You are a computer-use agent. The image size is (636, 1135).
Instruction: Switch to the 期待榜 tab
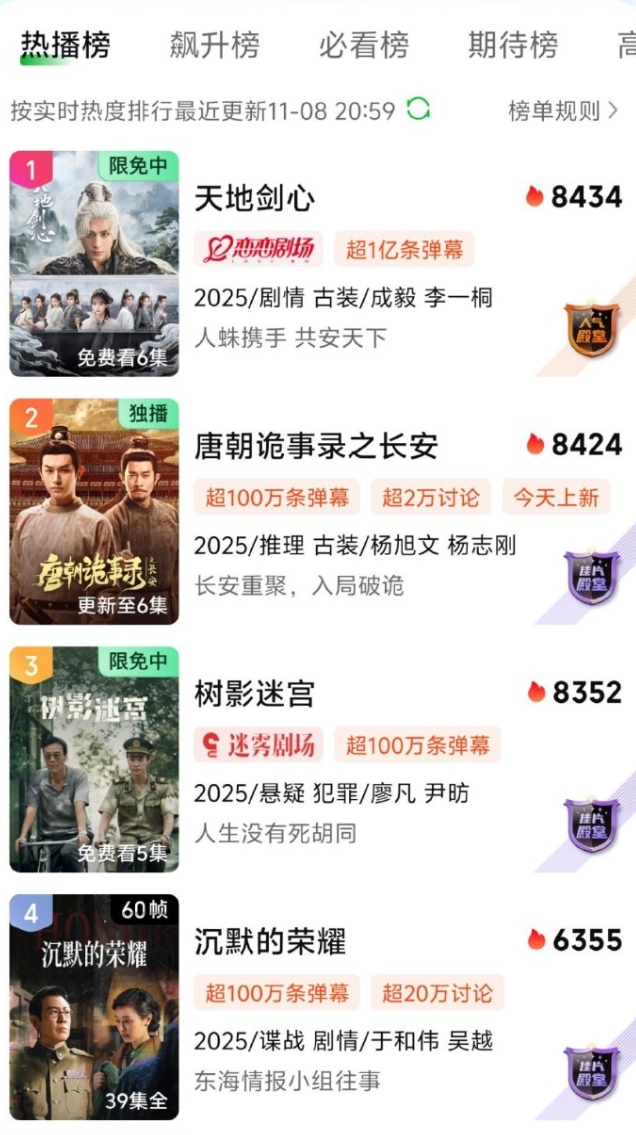(513, 45)
